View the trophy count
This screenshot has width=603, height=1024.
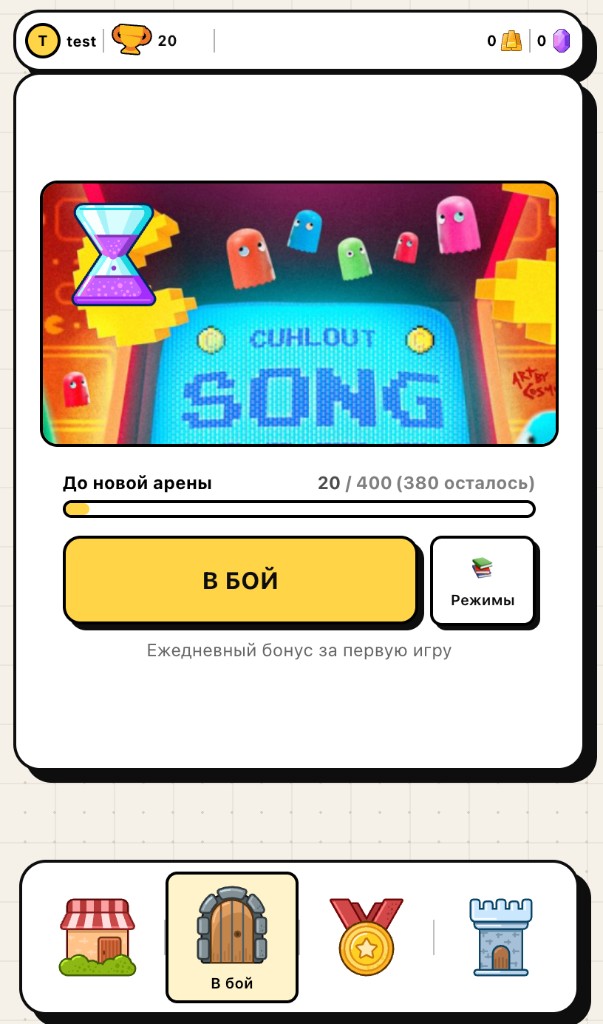coord(144,41)
